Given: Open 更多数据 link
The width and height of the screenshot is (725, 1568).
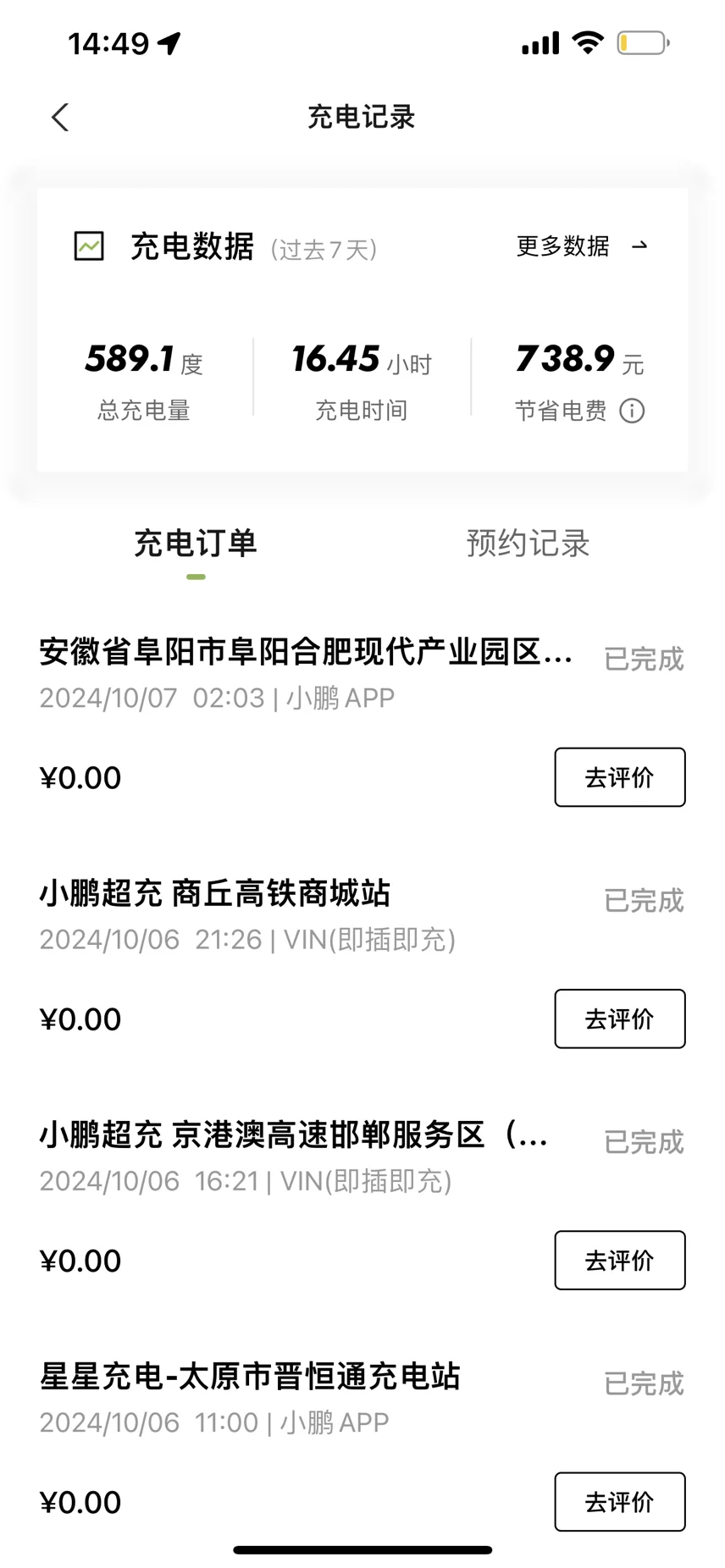Looking at the screenshot, I should click(581, 246).
